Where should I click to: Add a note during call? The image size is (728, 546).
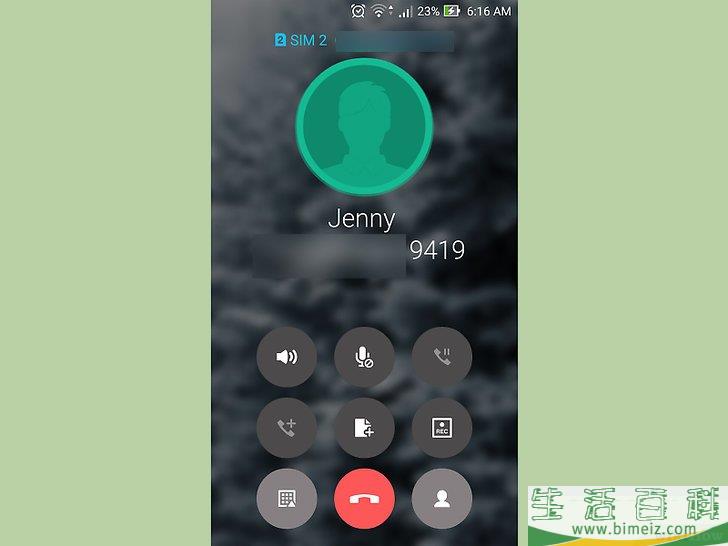[x=364, y=427]
